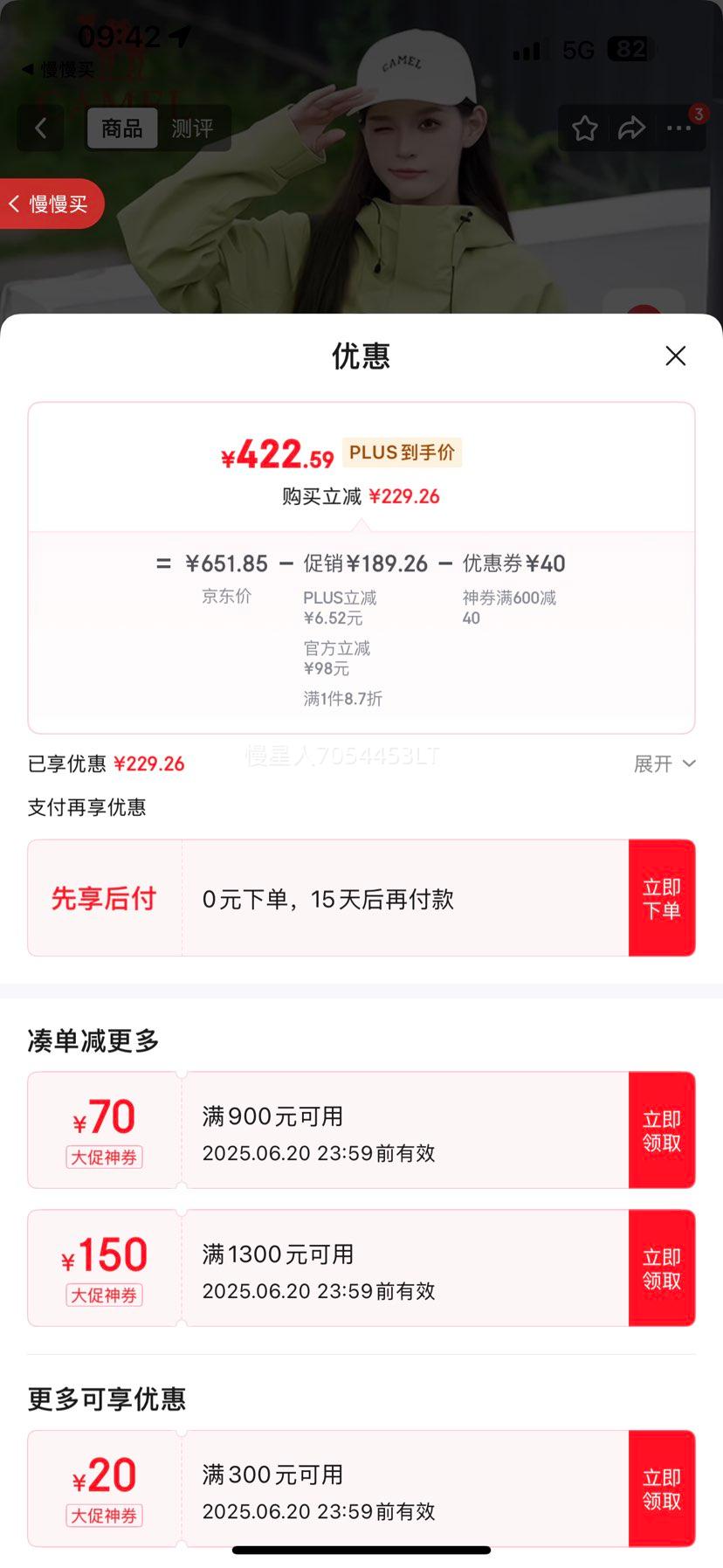Claim the ¥20 coupon over 300元
The width and height of the screenshot is (723, 1568).
tap(661, 1489)
